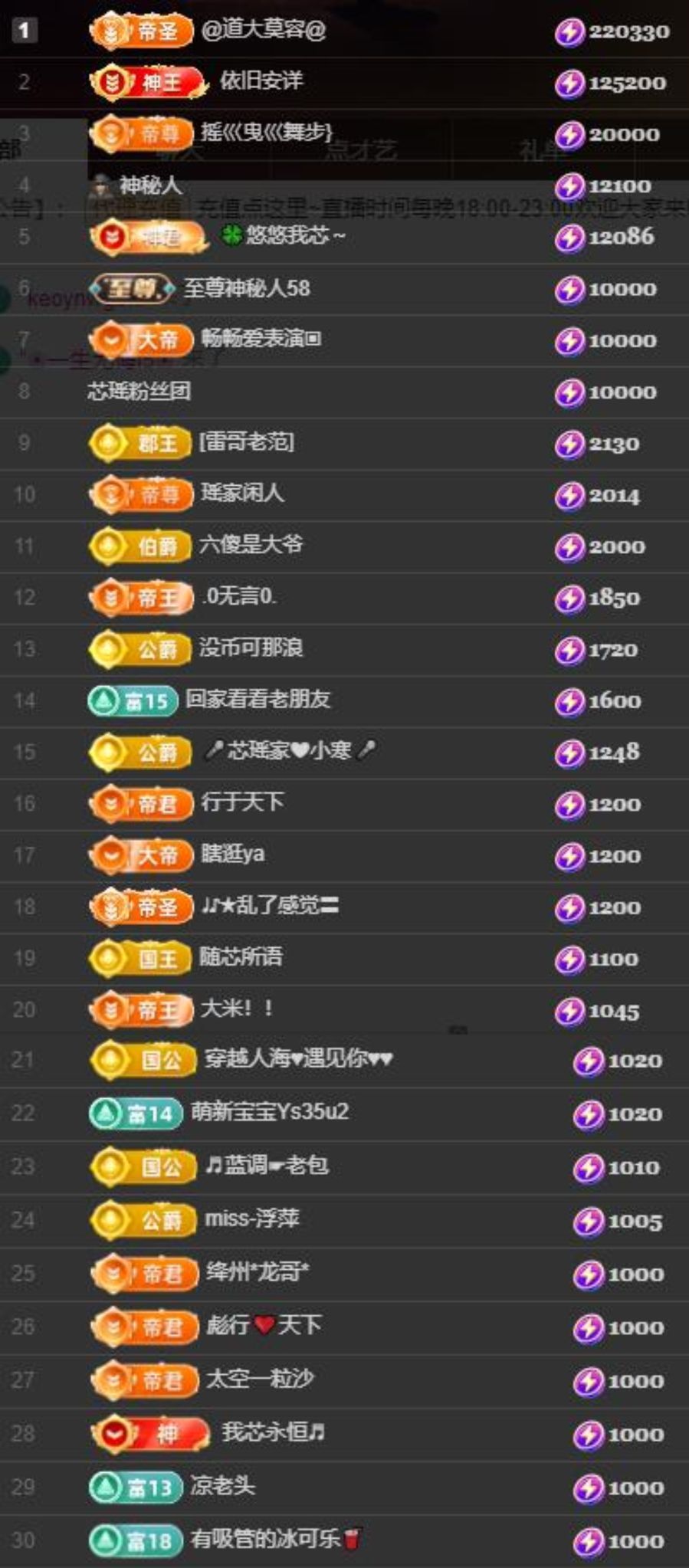Open 太空一粒沙's user card
This screenshot has width=689, height=1568.
pos(260,1379)
